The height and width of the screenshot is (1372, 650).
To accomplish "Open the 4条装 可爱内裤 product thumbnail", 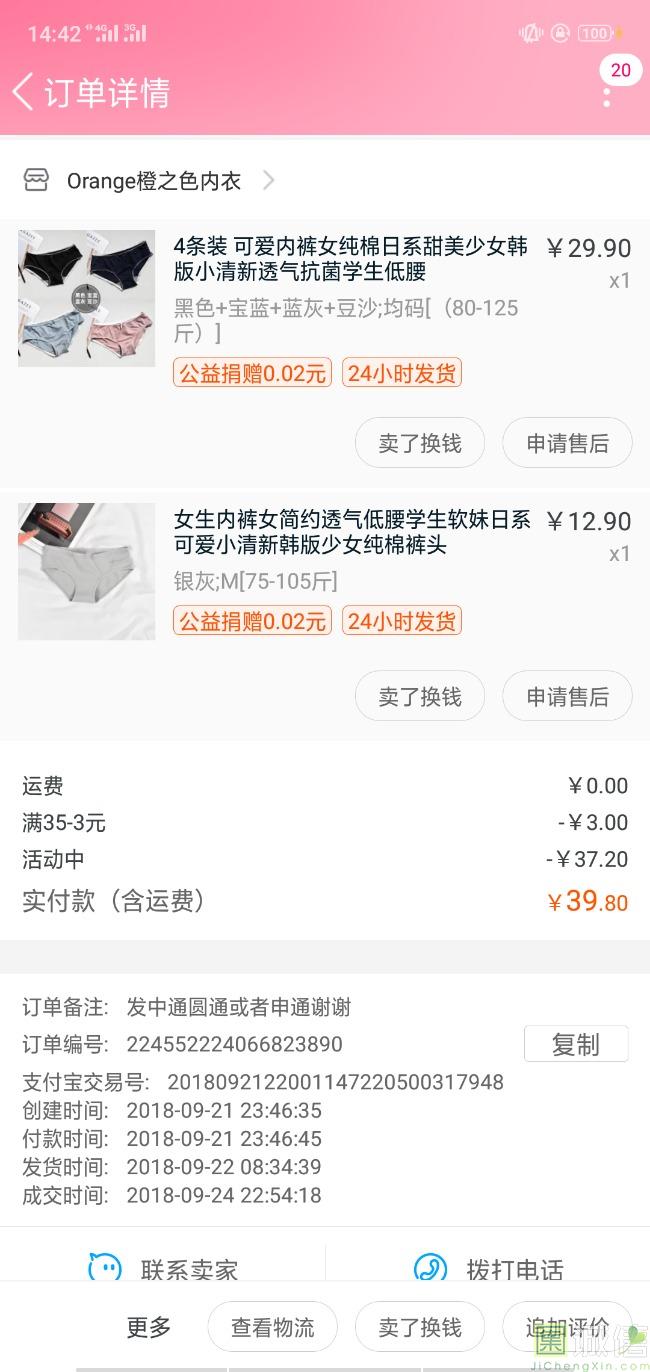I will 87,298.
